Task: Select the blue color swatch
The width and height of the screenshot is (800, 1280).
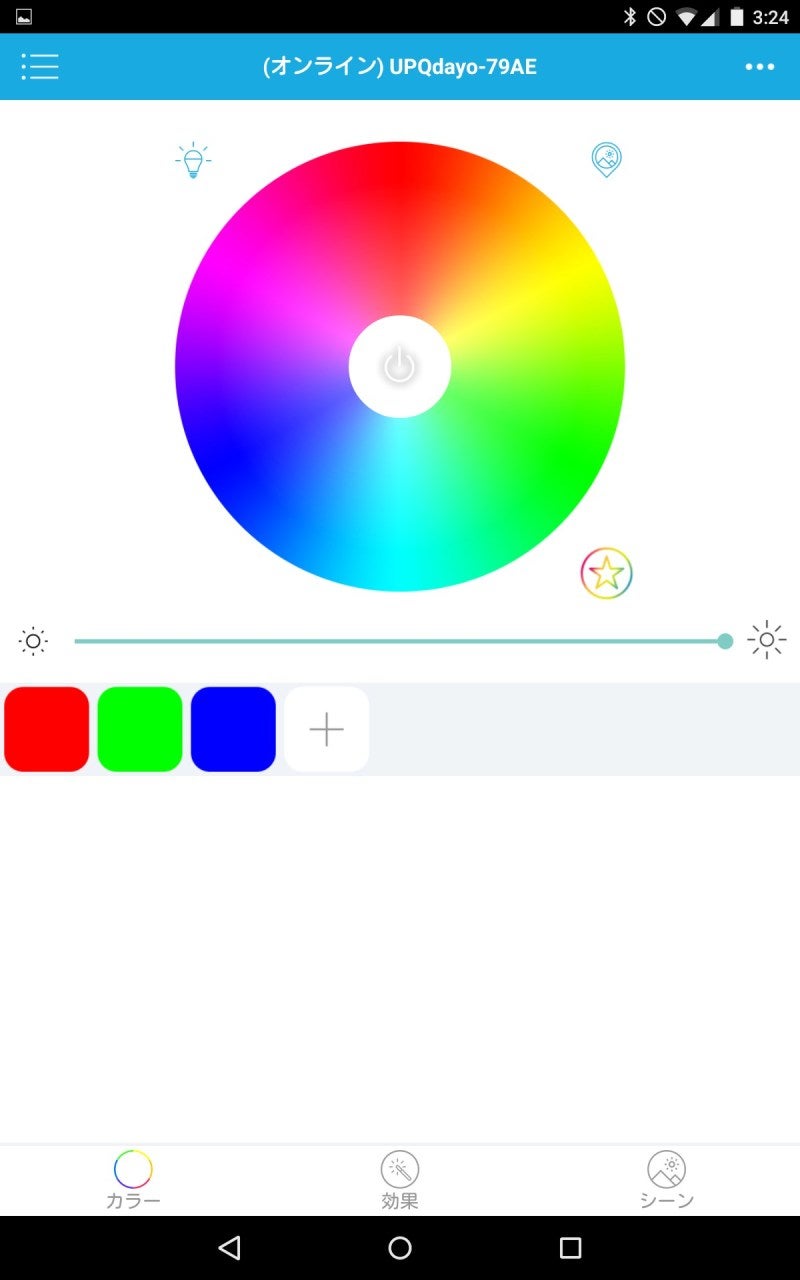Action: point(233,729)
